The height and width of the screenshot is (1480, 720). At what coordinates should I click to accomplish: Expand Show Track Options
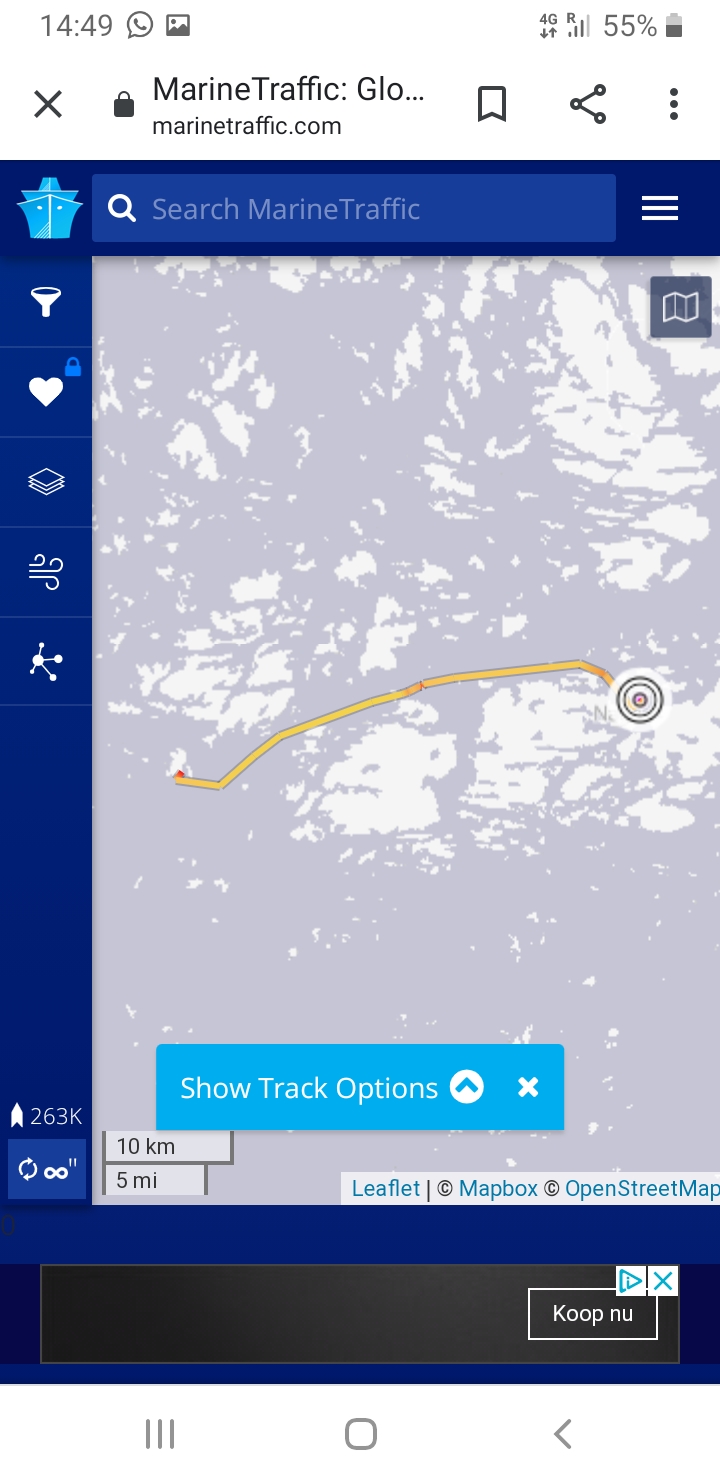(331, 1088)
